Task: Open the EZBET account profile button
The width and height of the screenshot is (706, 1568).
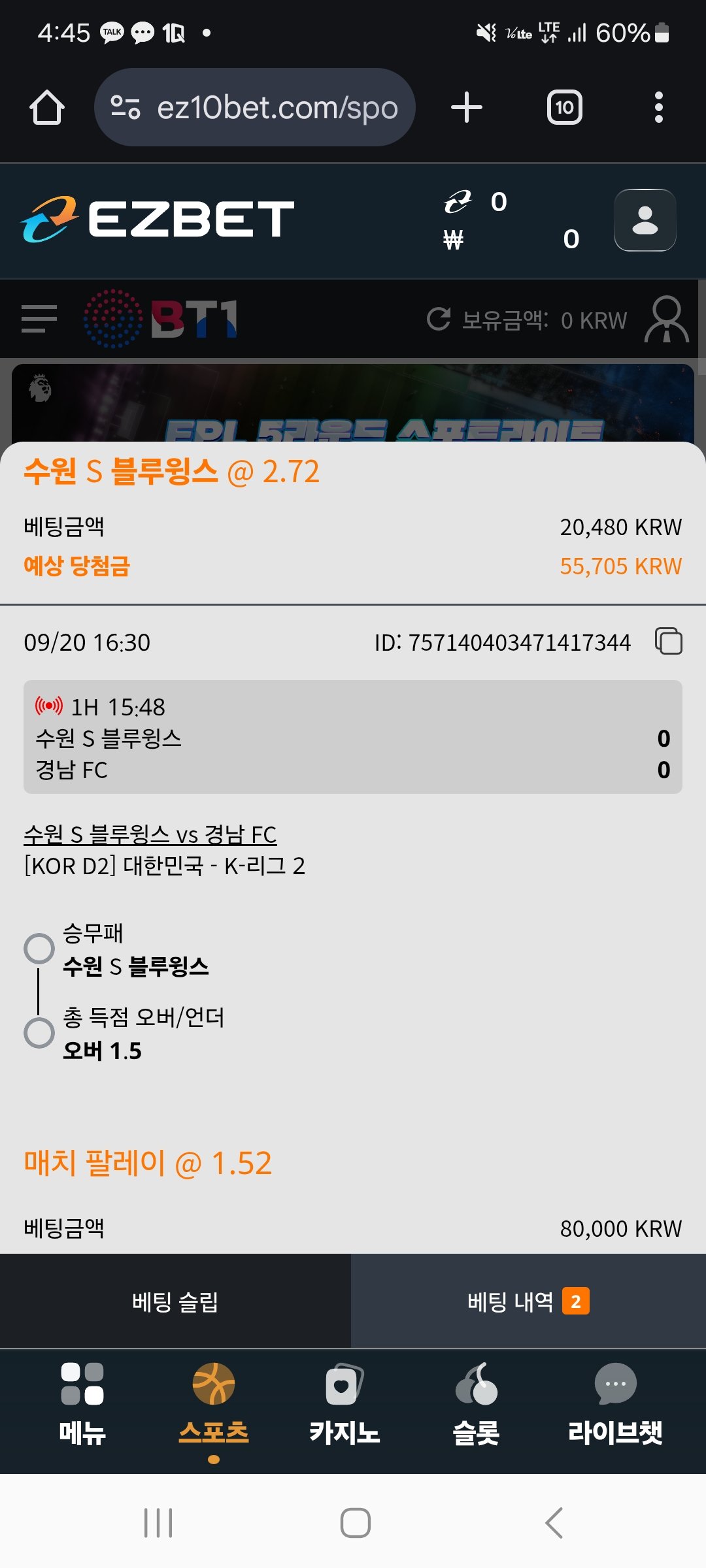Action: click(645, 220)
